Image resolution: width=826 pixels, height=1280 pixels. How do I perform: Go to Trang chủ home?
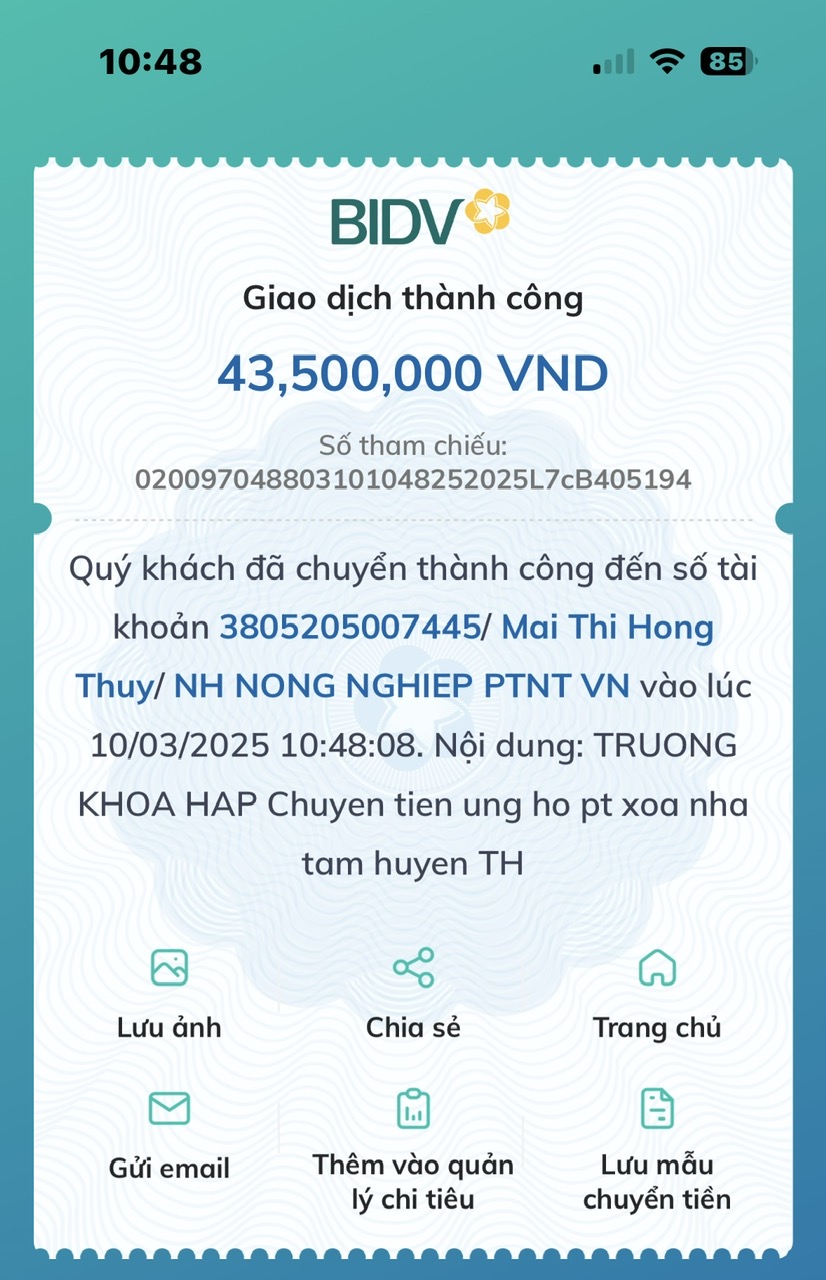pos(657,992)
